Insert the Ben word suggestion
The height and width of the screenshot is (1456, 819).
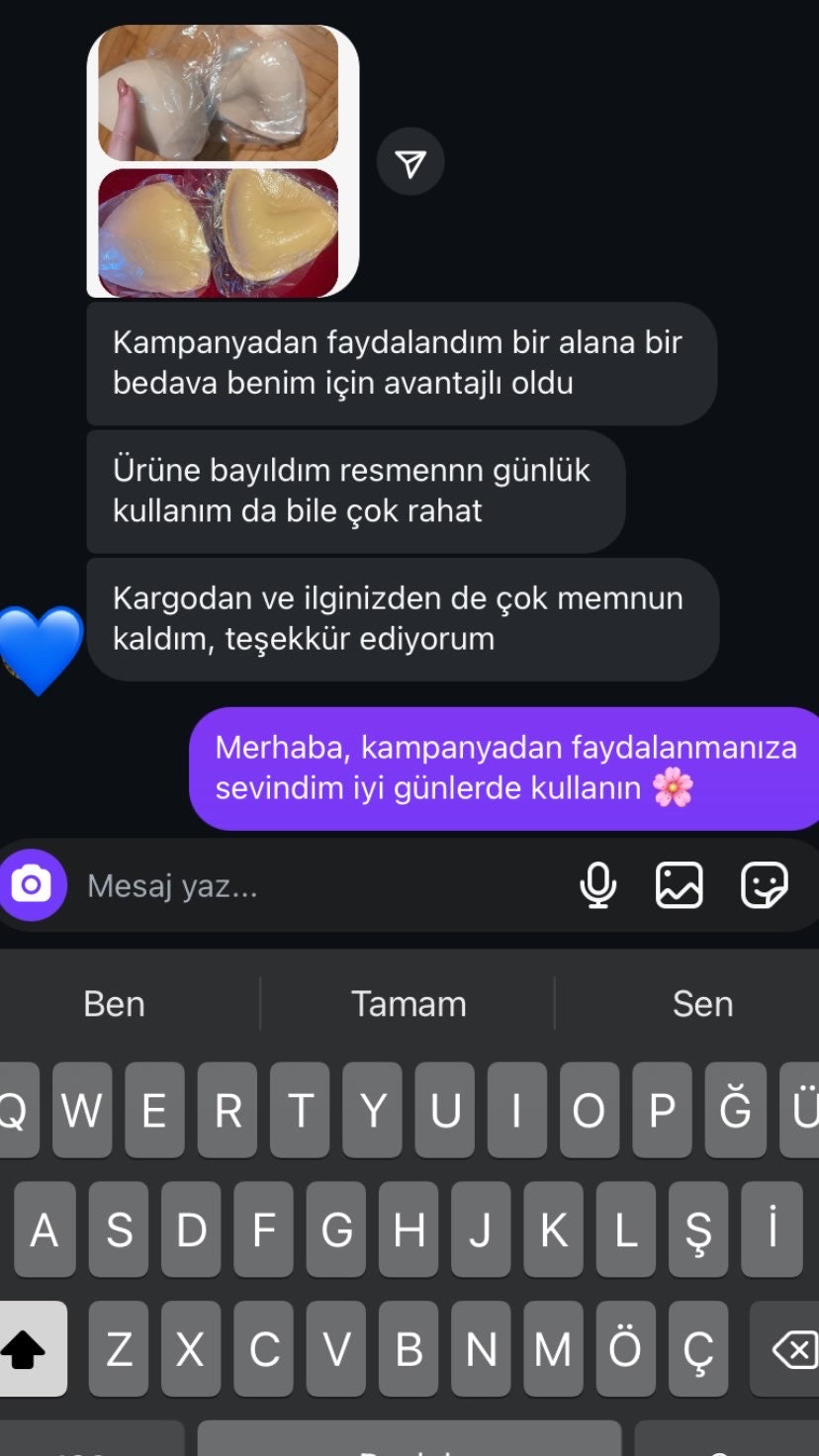coord(115,1004)
